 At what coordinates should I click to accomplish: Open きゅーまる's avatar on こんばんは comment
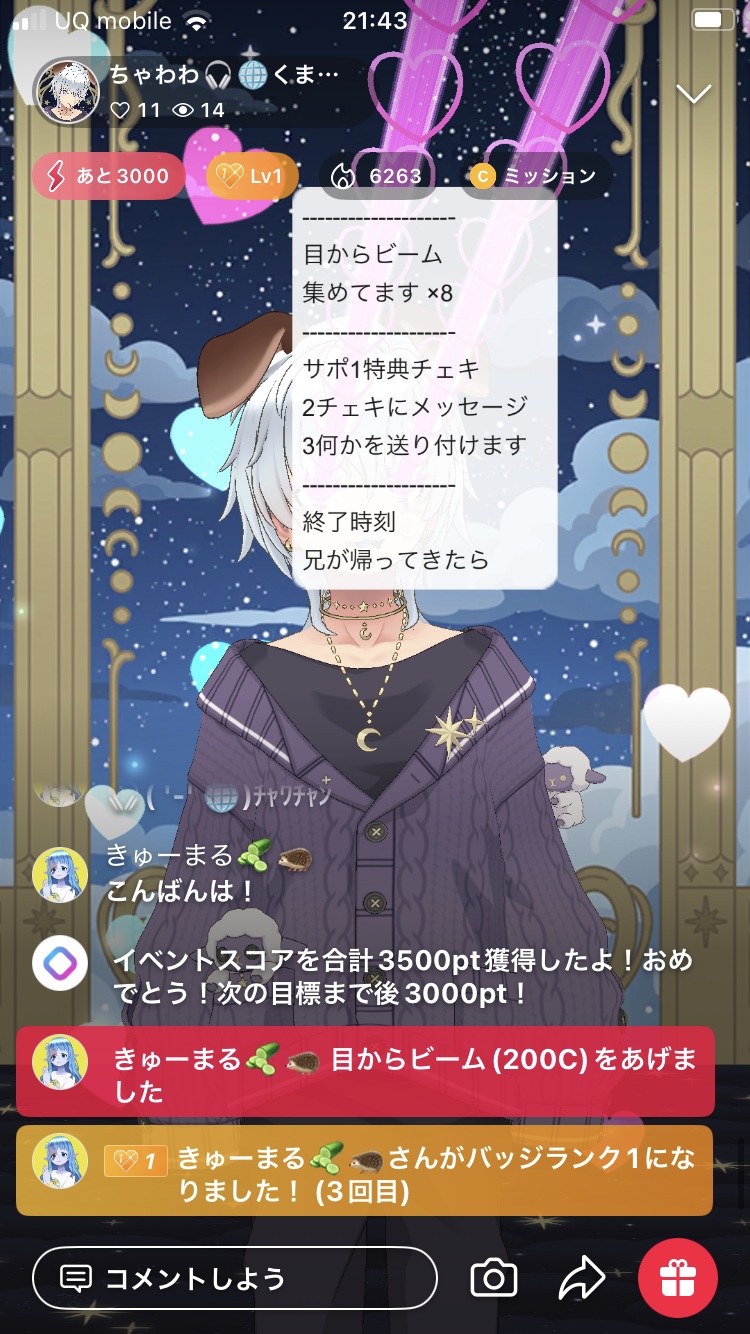60,875
